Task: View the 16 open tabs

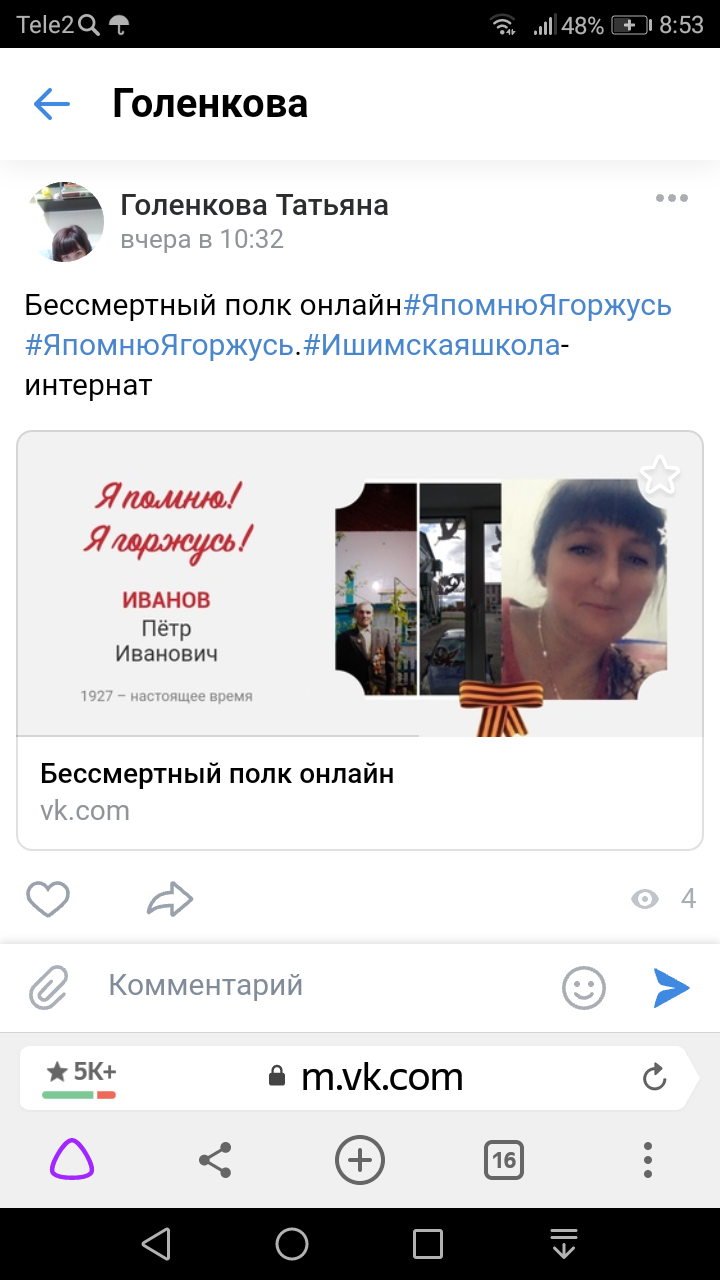Action: (504, 1160)
